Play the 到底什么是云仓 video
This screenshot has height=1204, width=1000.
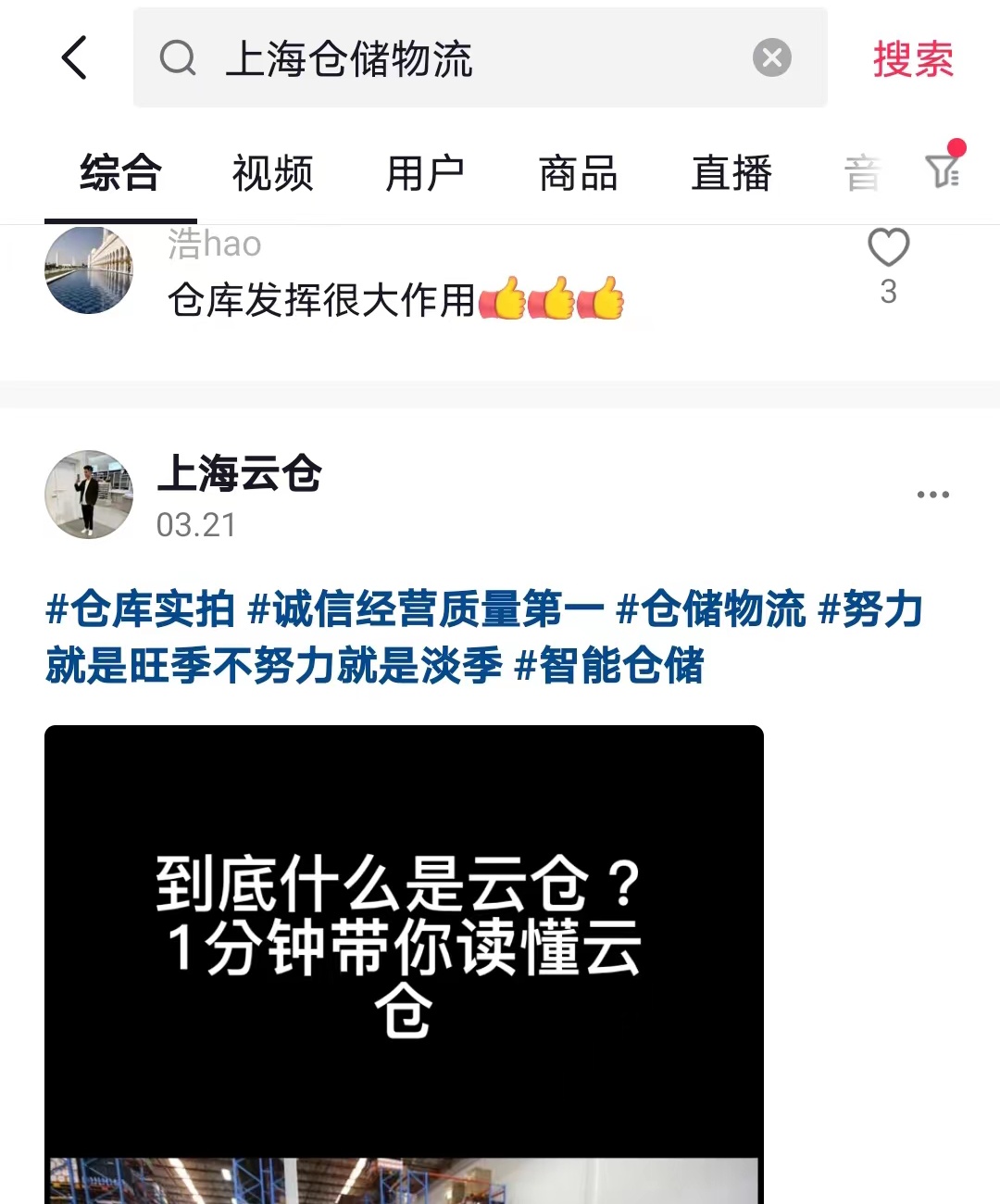point(404,963)
